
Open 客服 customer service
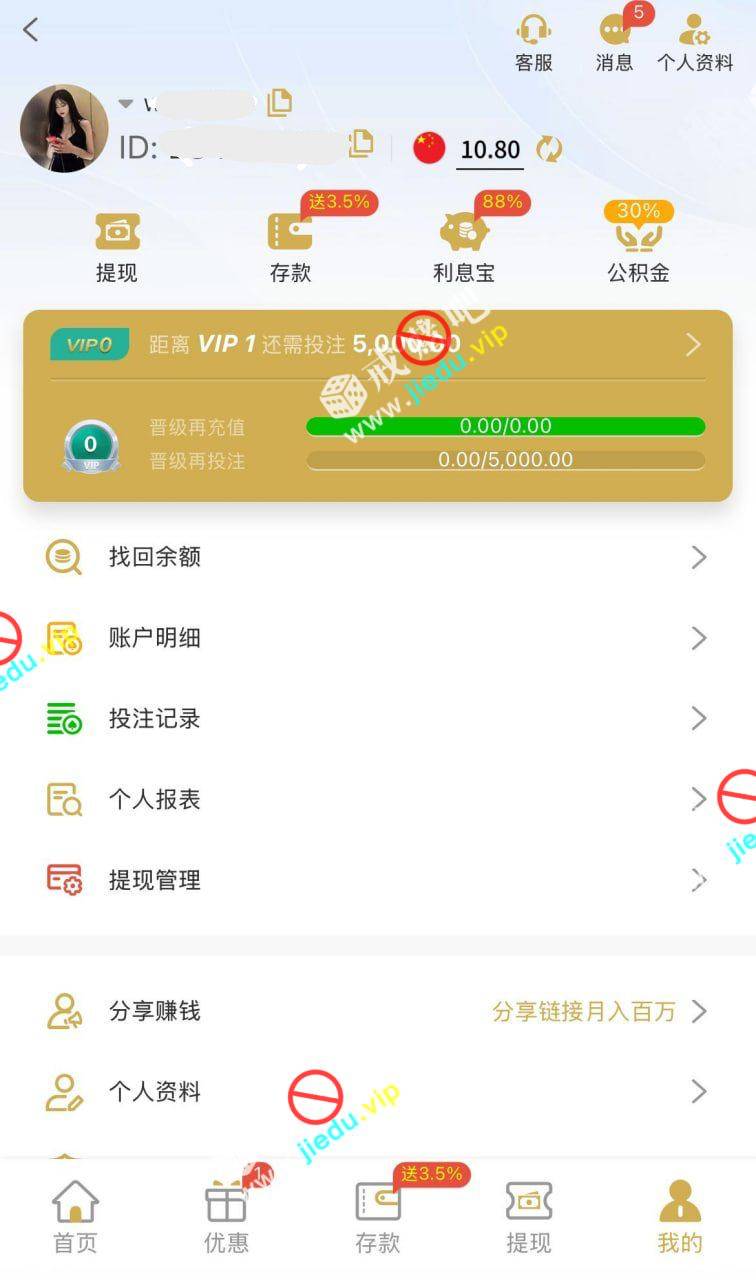pyautogui.click(x=534, y=43)
